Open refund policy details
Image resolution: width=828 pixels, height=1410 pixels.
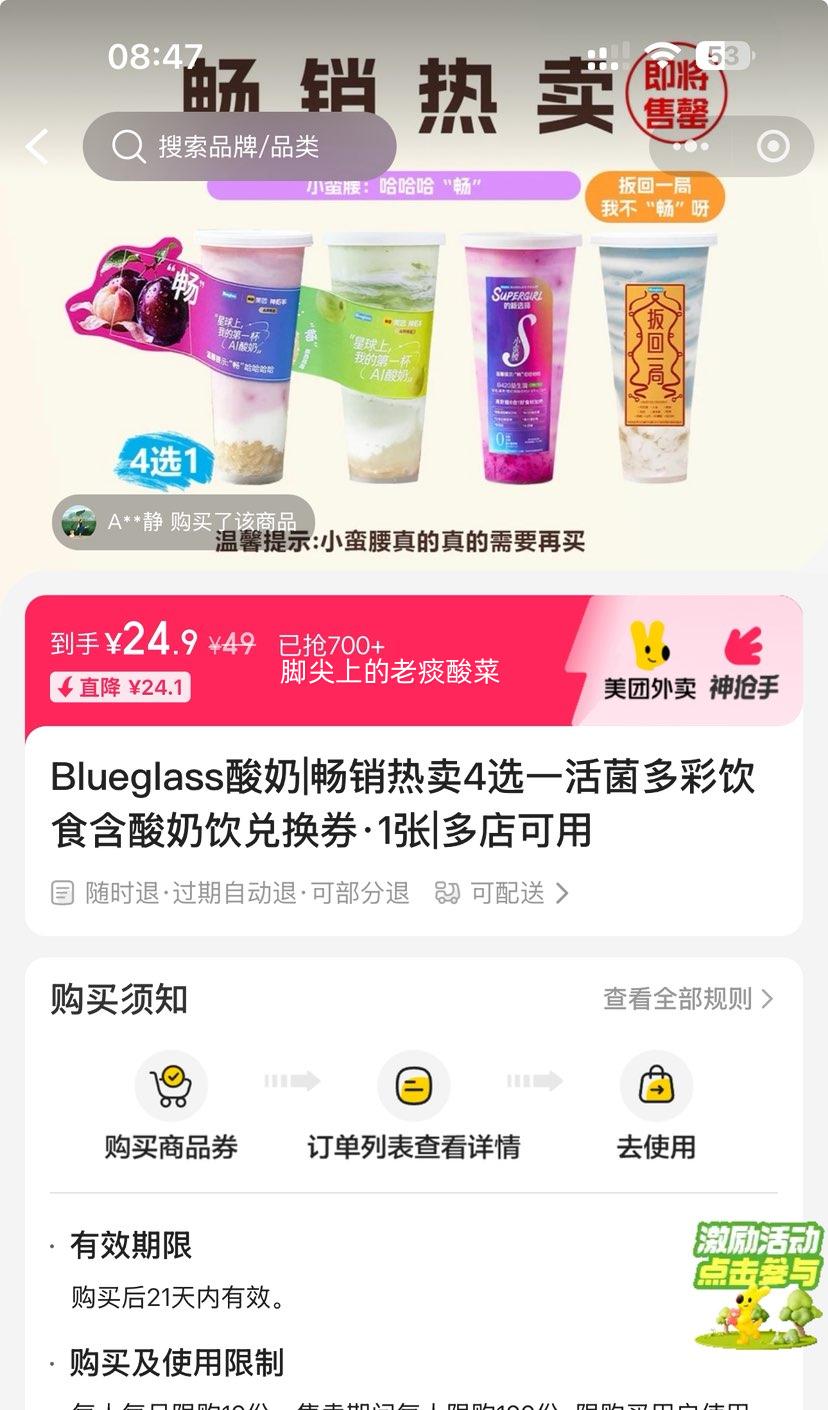(x=232, y=893)
